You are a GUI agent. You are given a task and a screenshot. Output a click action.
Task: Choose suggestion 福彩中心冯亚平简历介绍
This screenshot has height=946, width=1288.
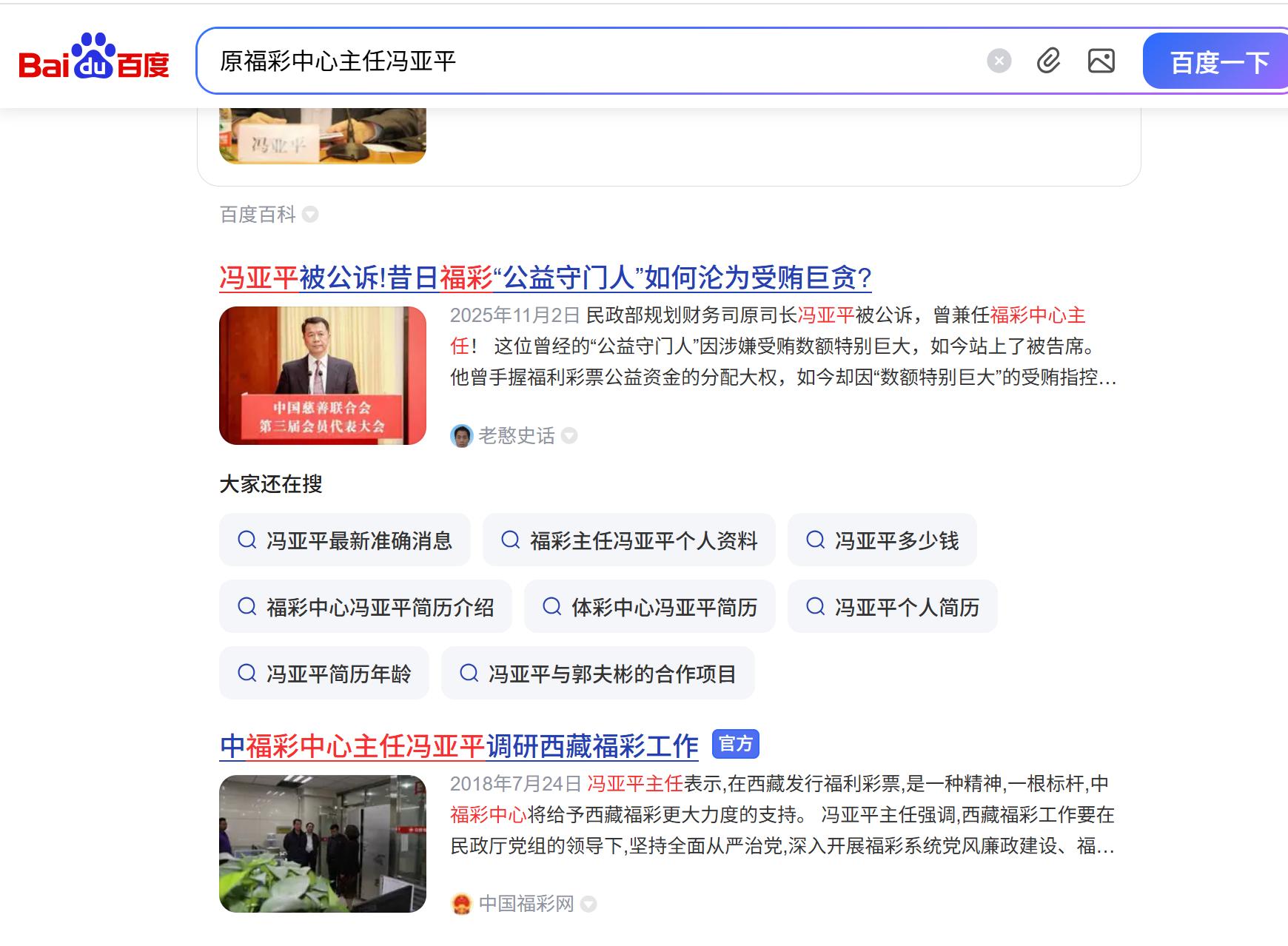point(366,607)
